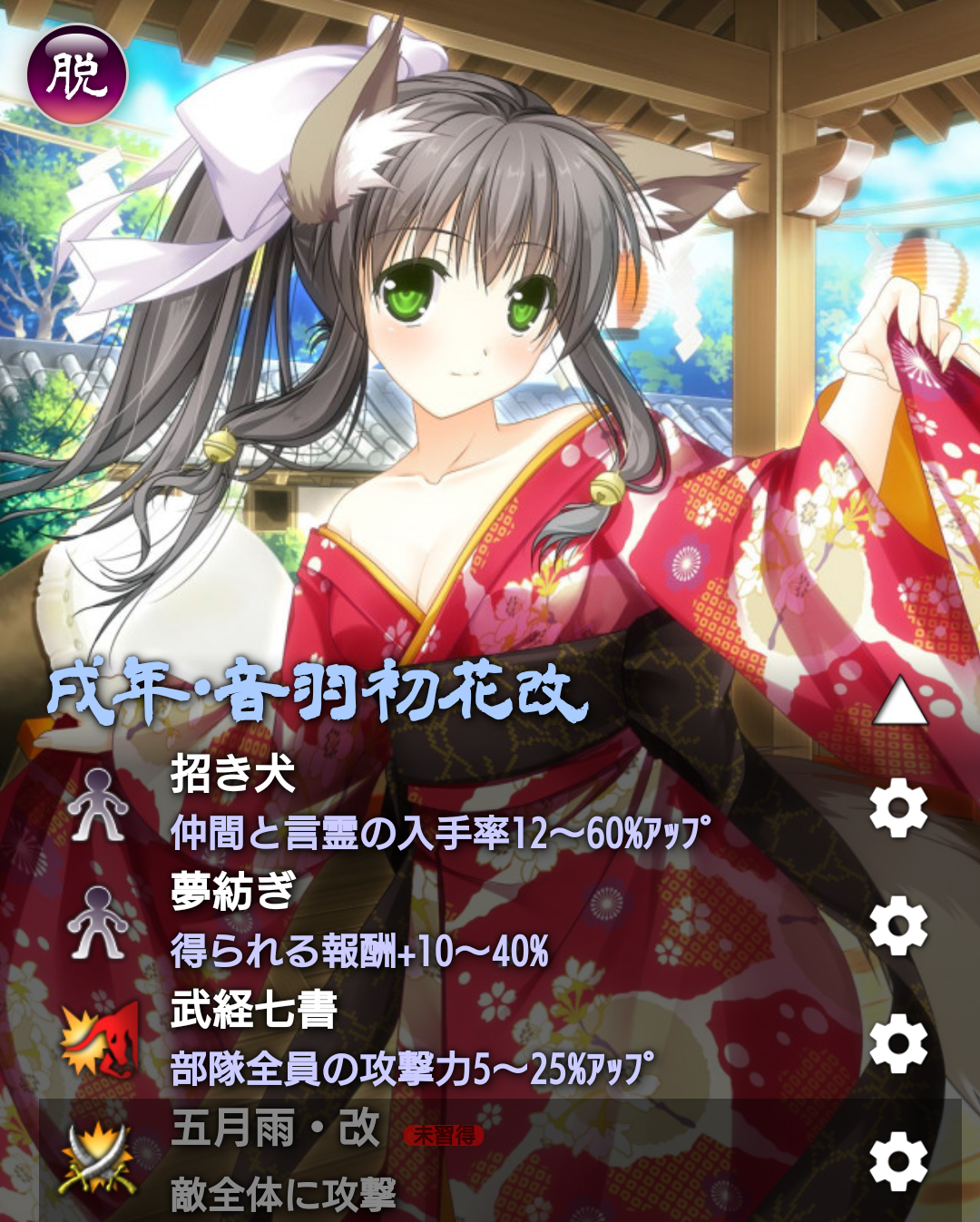Open gear settings for 夢紡ぎ skill

point(898,924)
